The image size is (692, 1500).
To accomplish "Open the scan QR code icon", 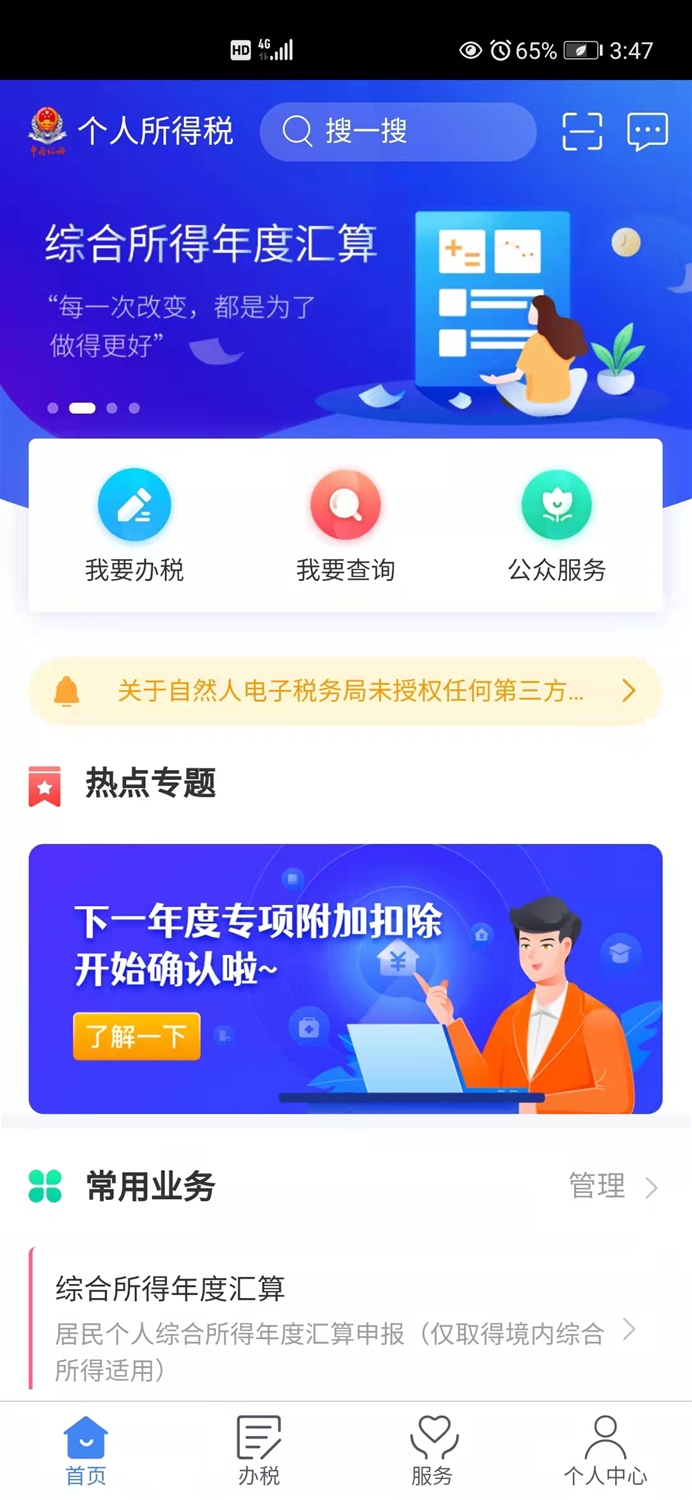I will [582, 131].
